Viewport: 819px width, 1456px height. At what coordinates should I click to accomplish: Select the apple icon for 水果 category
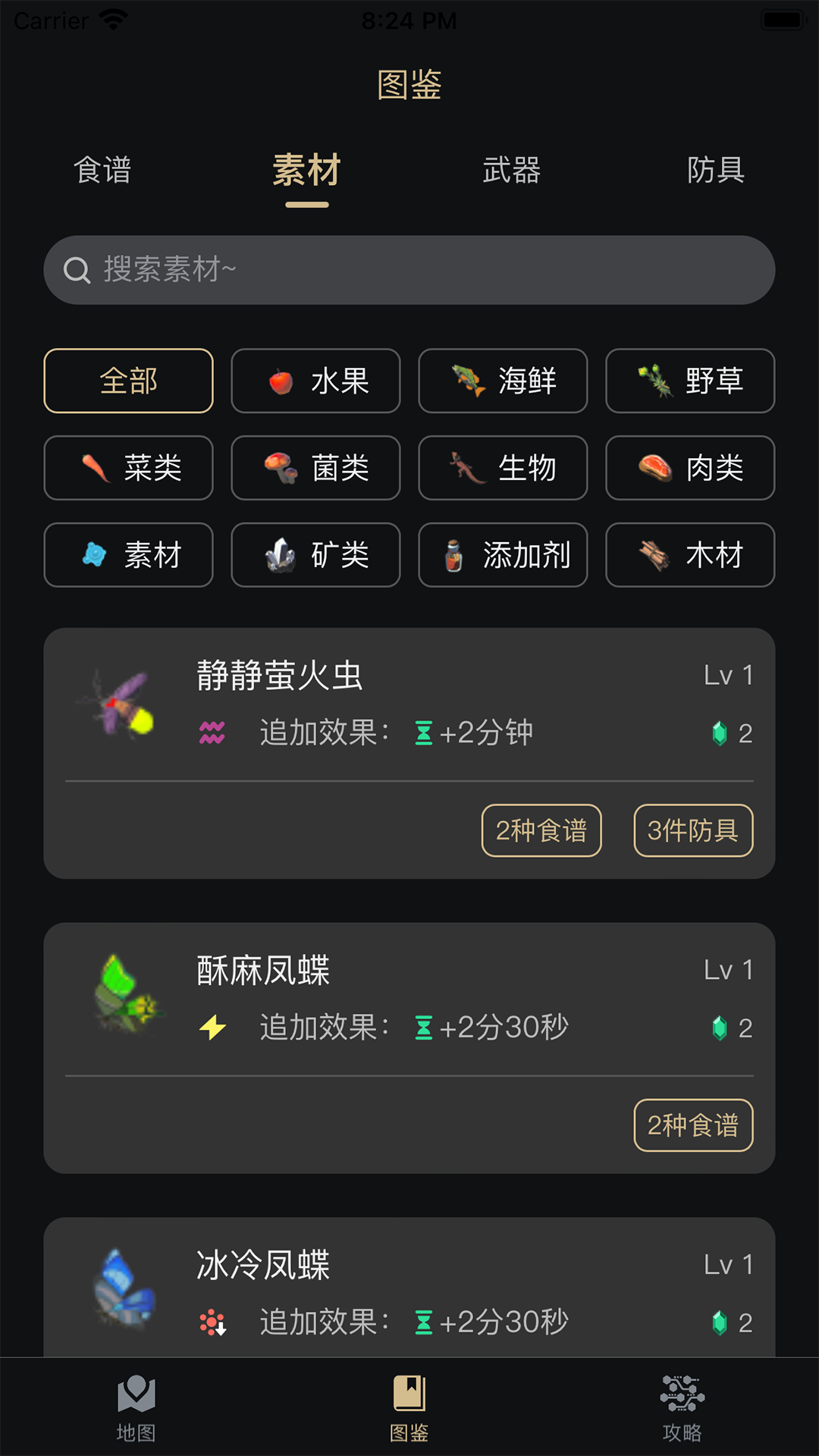coord(281,381)
